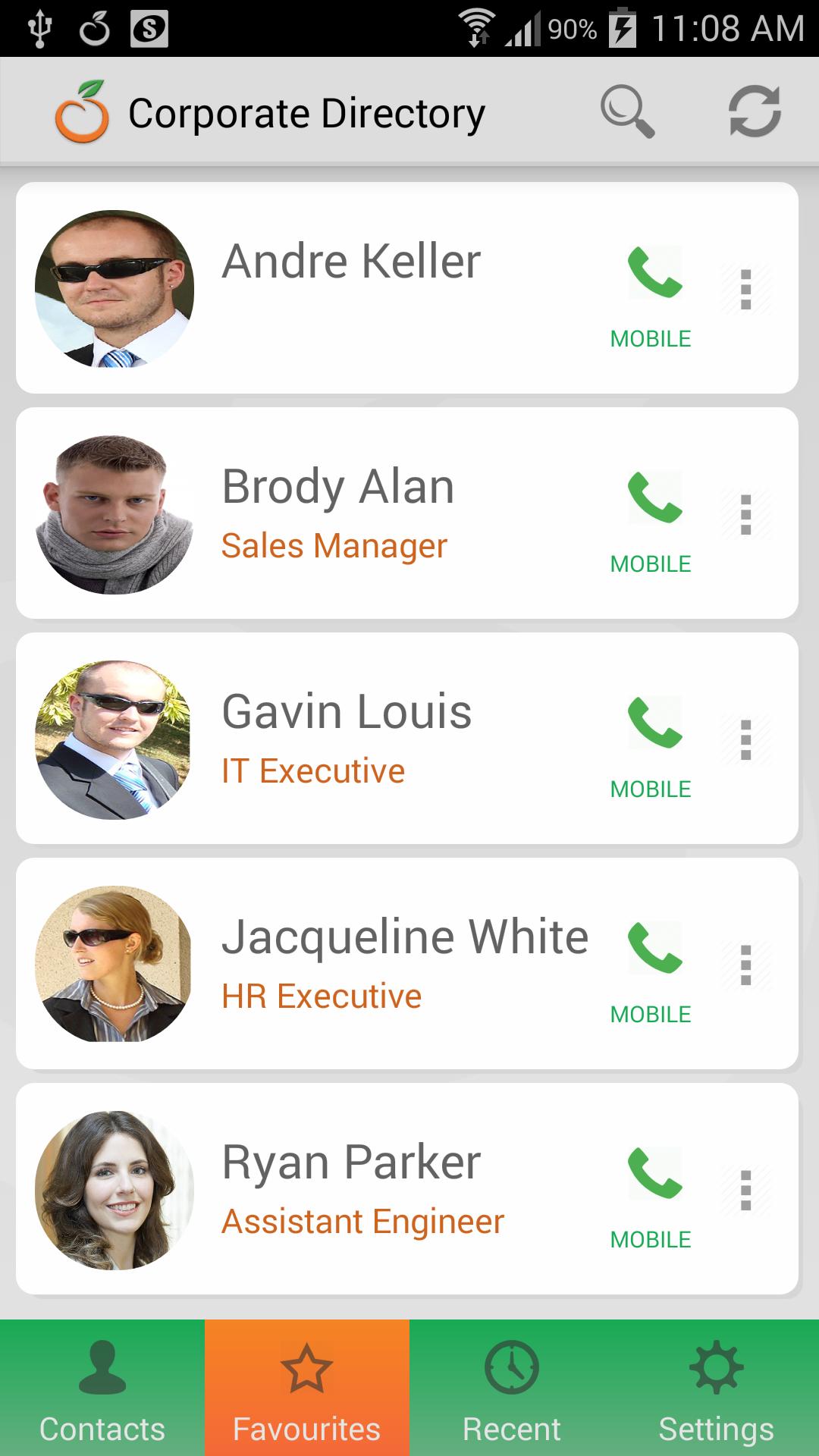Open the search icon in the app bar
Image resolution: width=819 pixels, height=1456 pixels.
[627, 112]
